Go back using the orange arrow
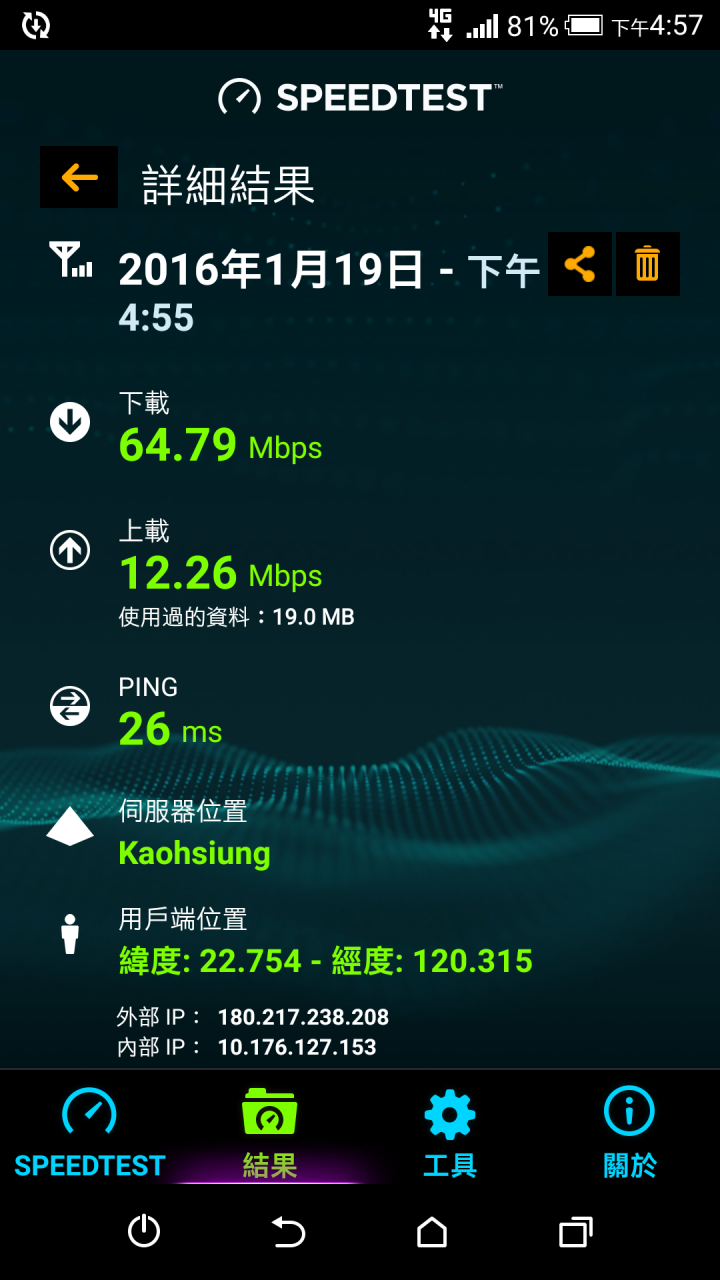 click(79, 177)
